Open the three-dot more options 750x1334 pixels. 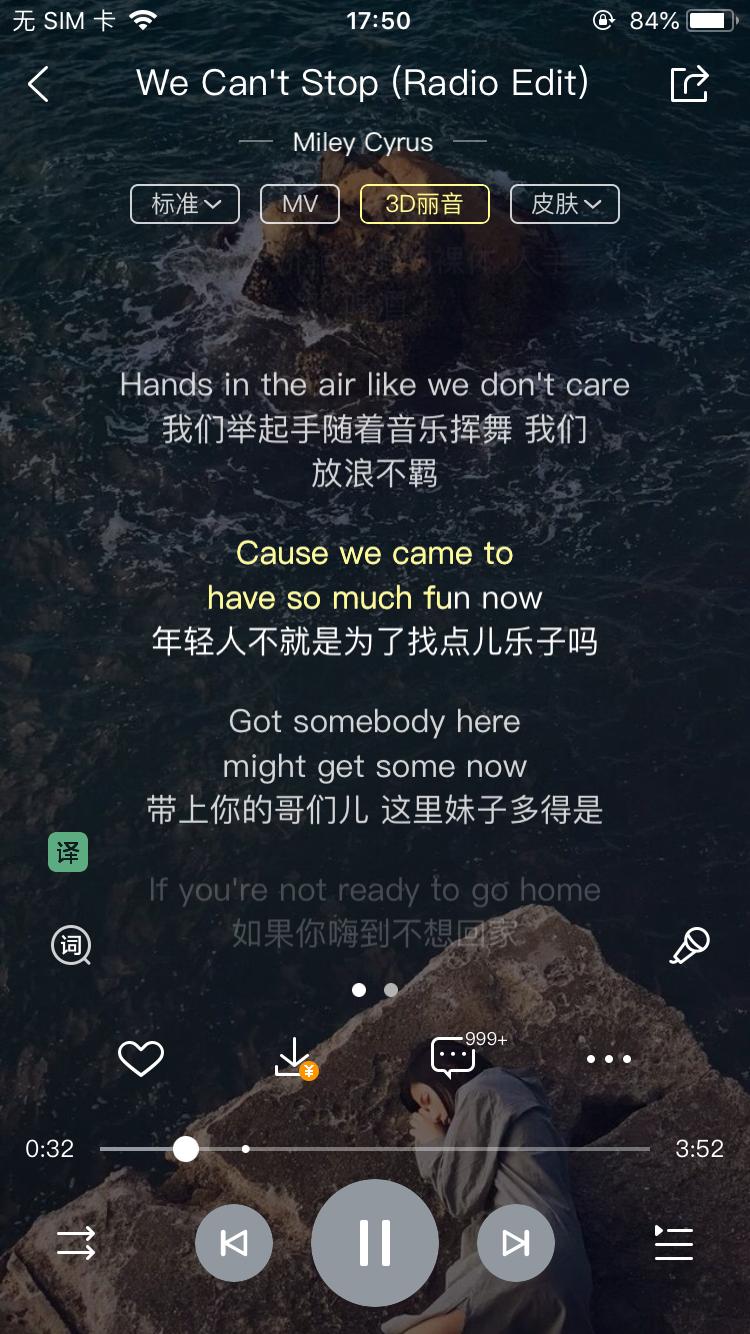(609, 1059)
